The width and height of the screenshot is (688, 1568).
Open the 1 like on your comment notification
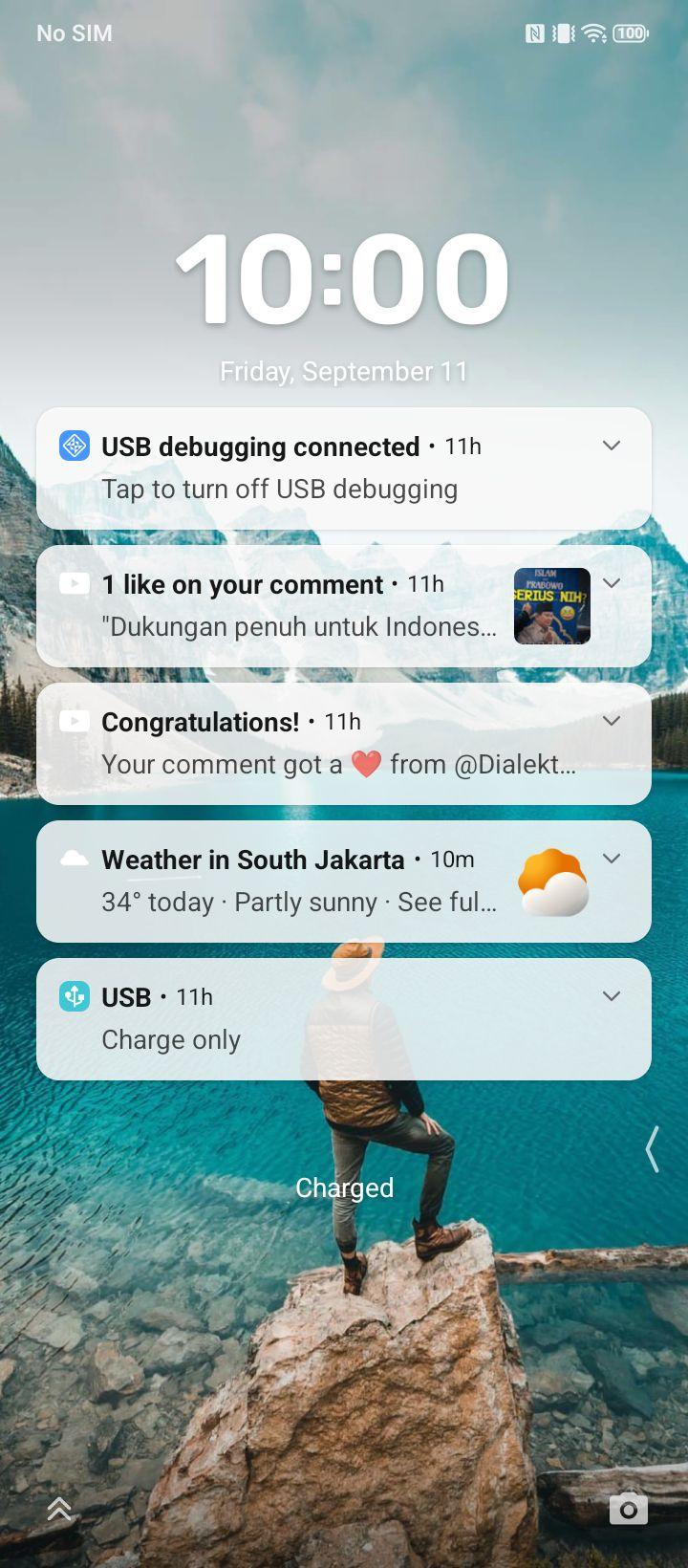click(344, 606)
